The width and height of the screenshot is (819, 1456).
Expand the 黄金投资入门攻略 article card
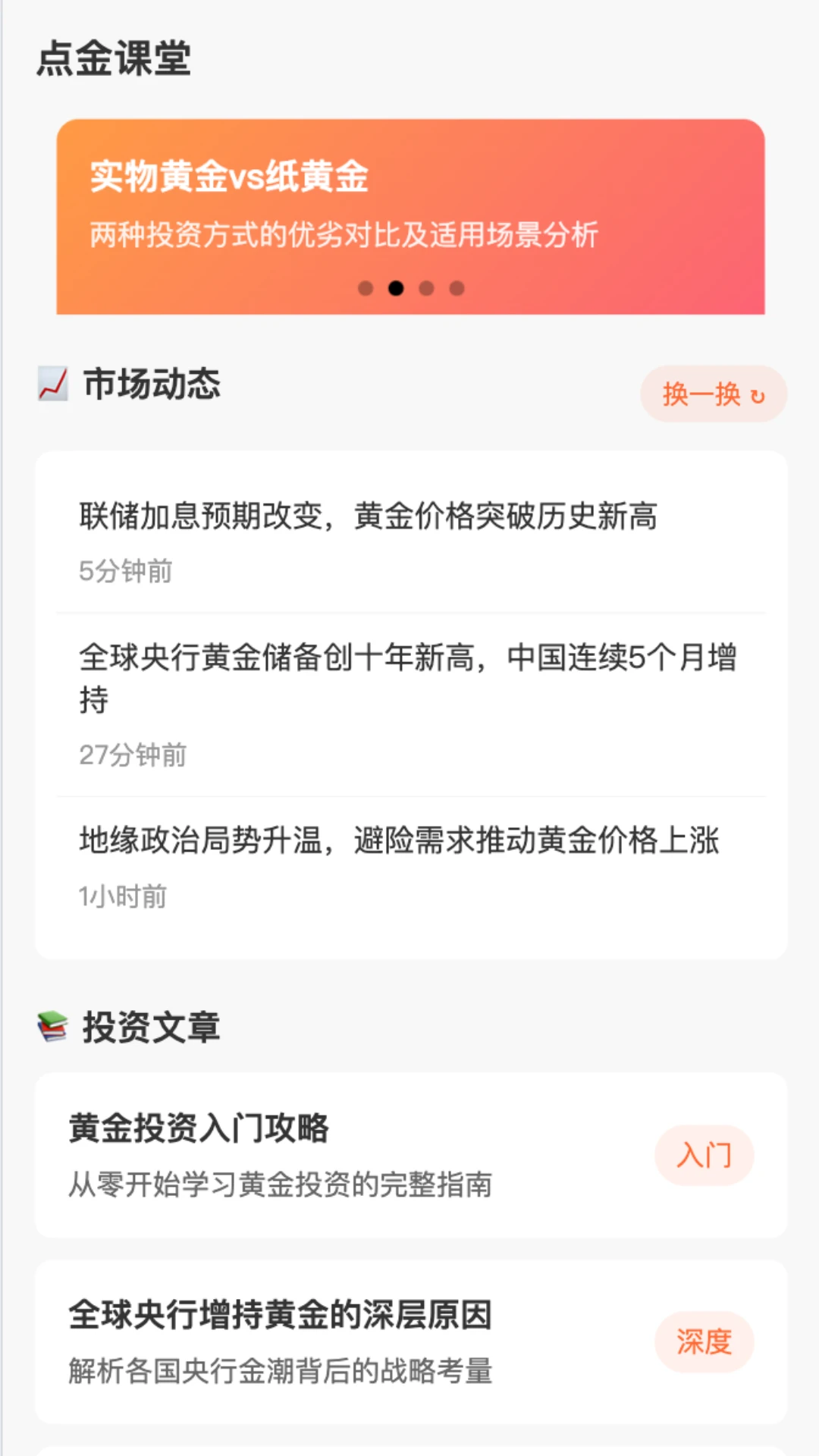[409, 1154]
